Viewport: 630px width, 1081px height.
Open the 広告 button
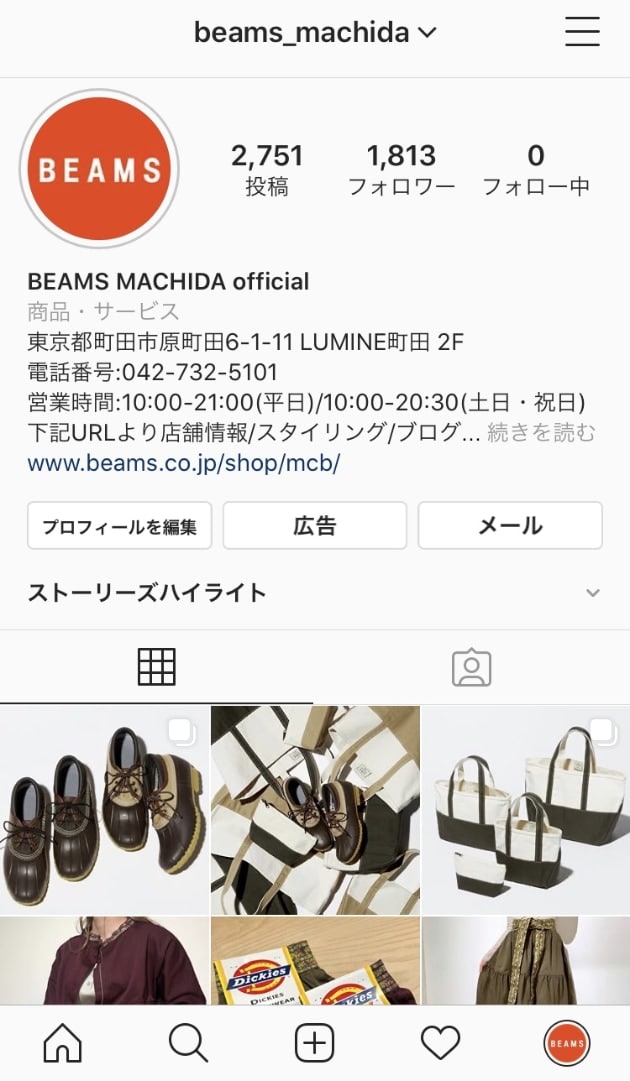tap(315, 526)
